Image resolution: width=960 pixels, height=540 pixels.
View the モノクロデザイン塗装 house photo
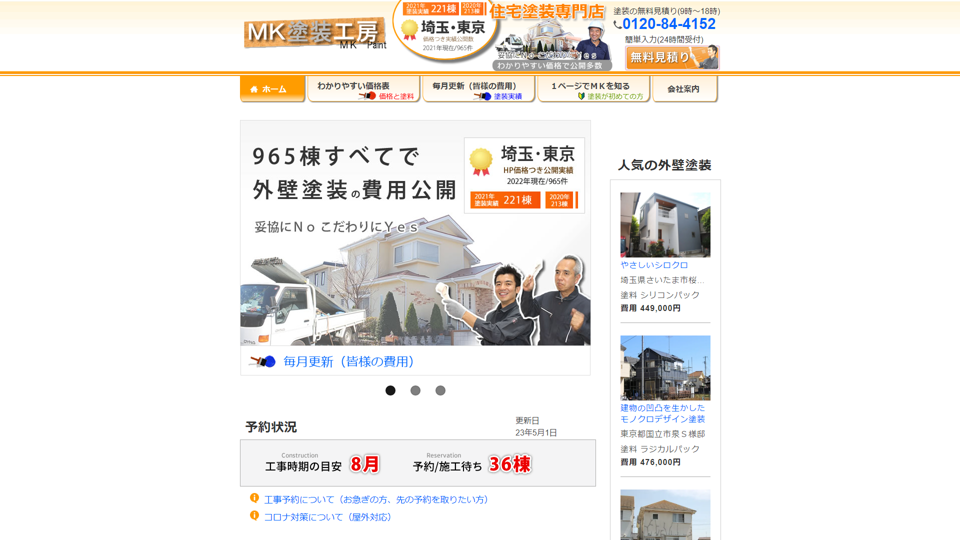665,368
